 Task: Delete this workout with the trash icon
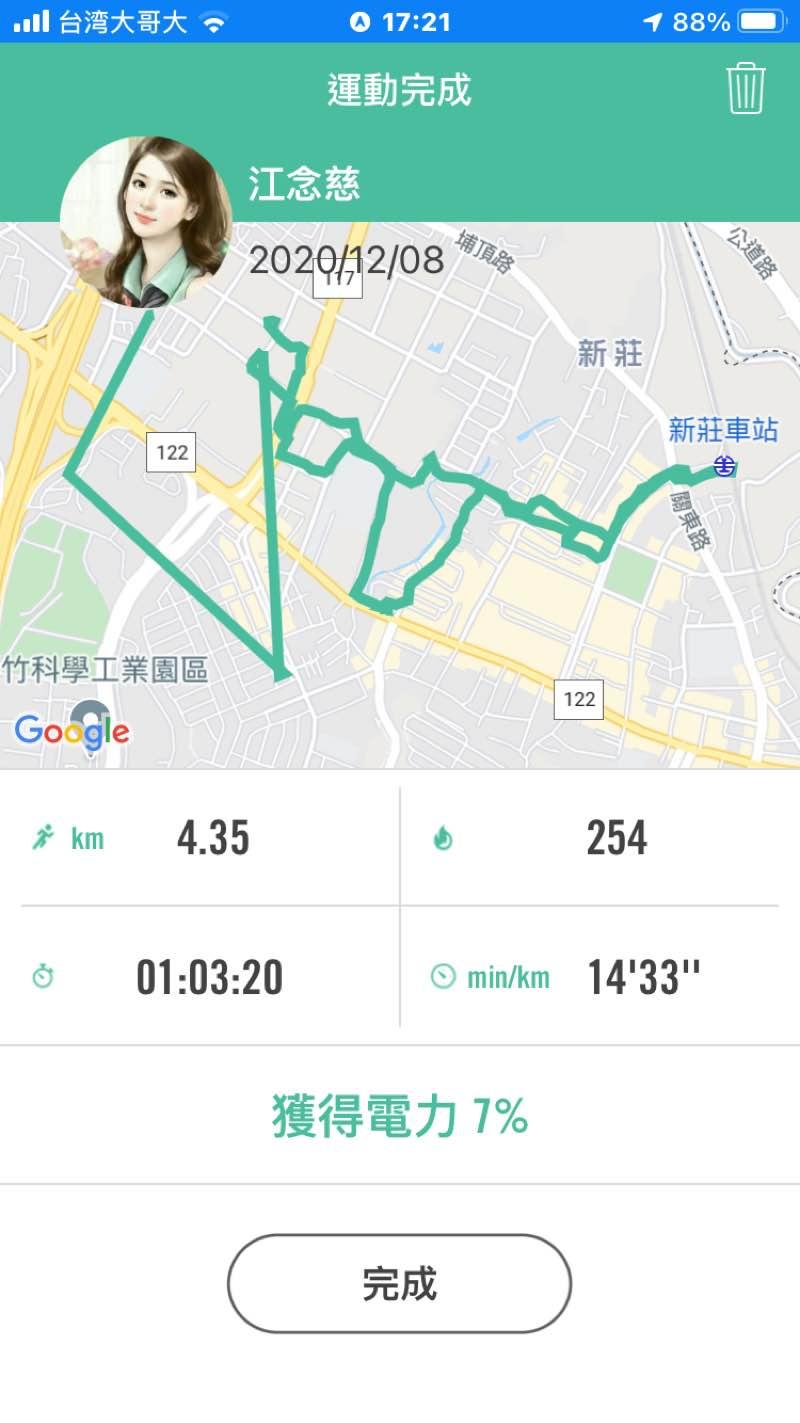(745, 89)
